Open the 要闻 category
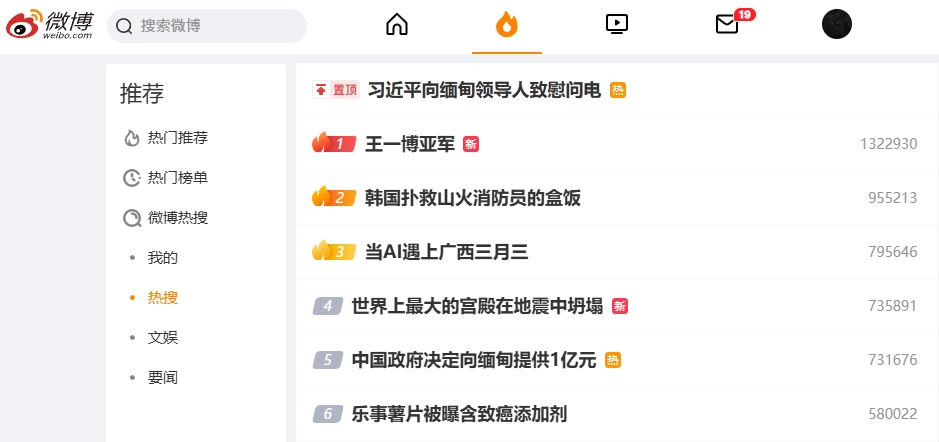This screenshot has width=939, height=442. point(163,378)
